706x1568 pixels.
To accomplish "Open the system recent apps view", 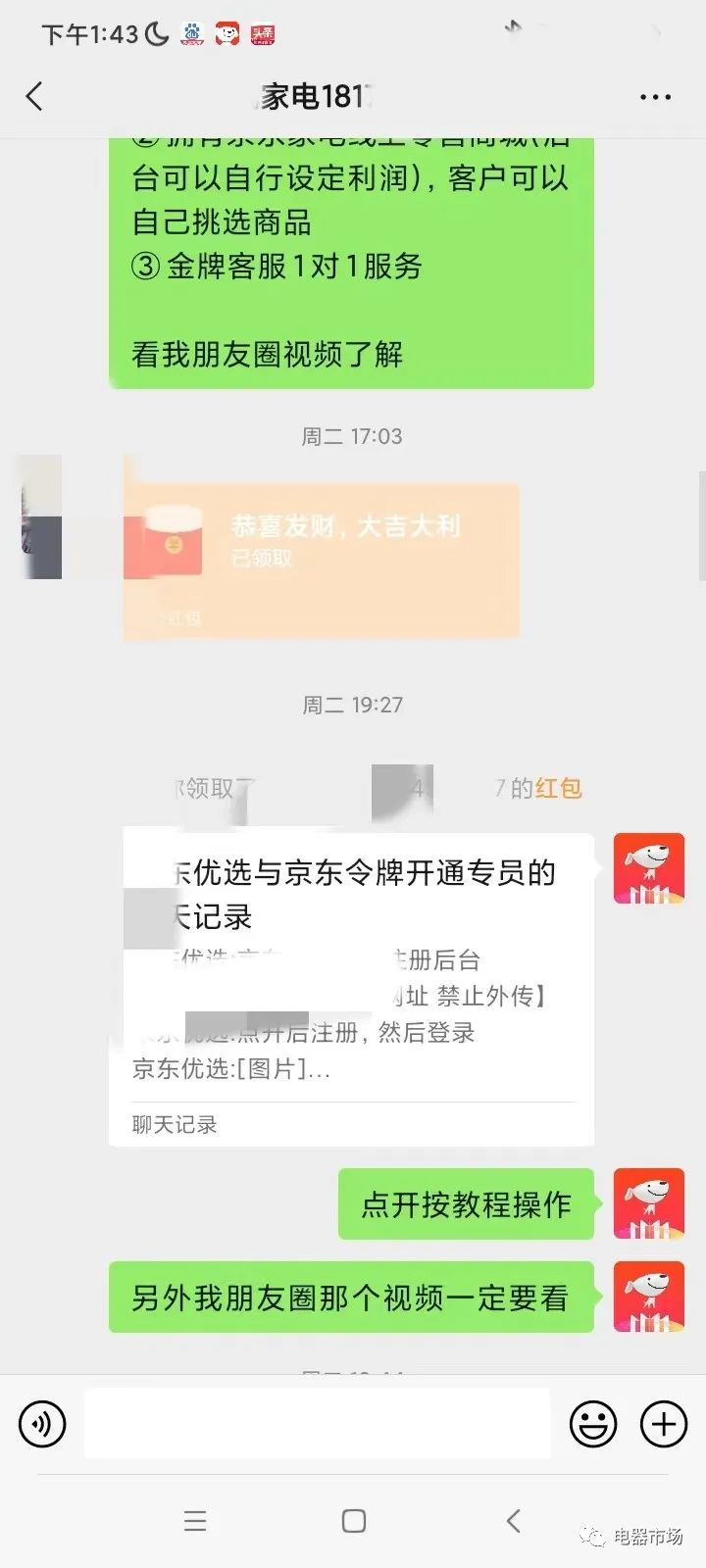I will click(195, 1521).
